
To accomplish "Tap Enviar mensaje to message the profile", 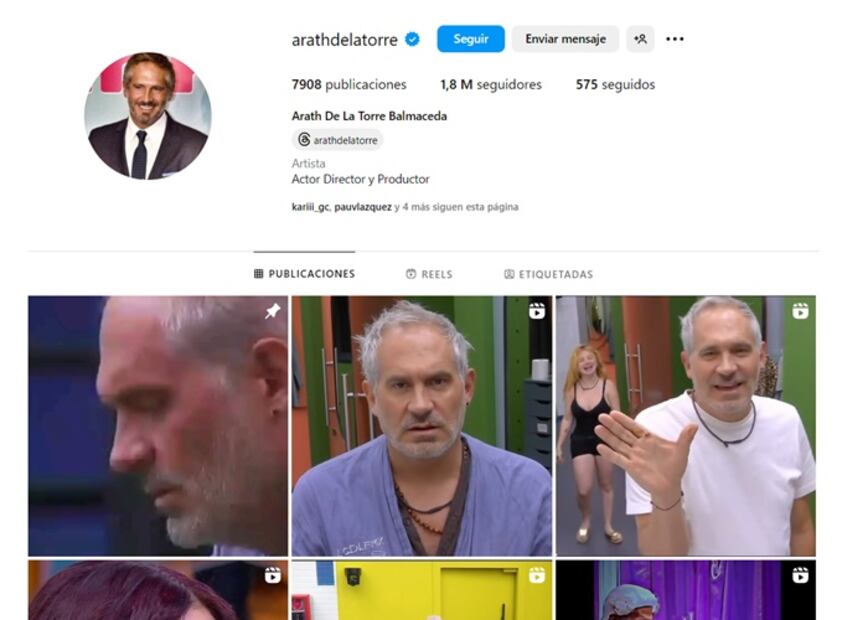I will [x=565, y=39].
